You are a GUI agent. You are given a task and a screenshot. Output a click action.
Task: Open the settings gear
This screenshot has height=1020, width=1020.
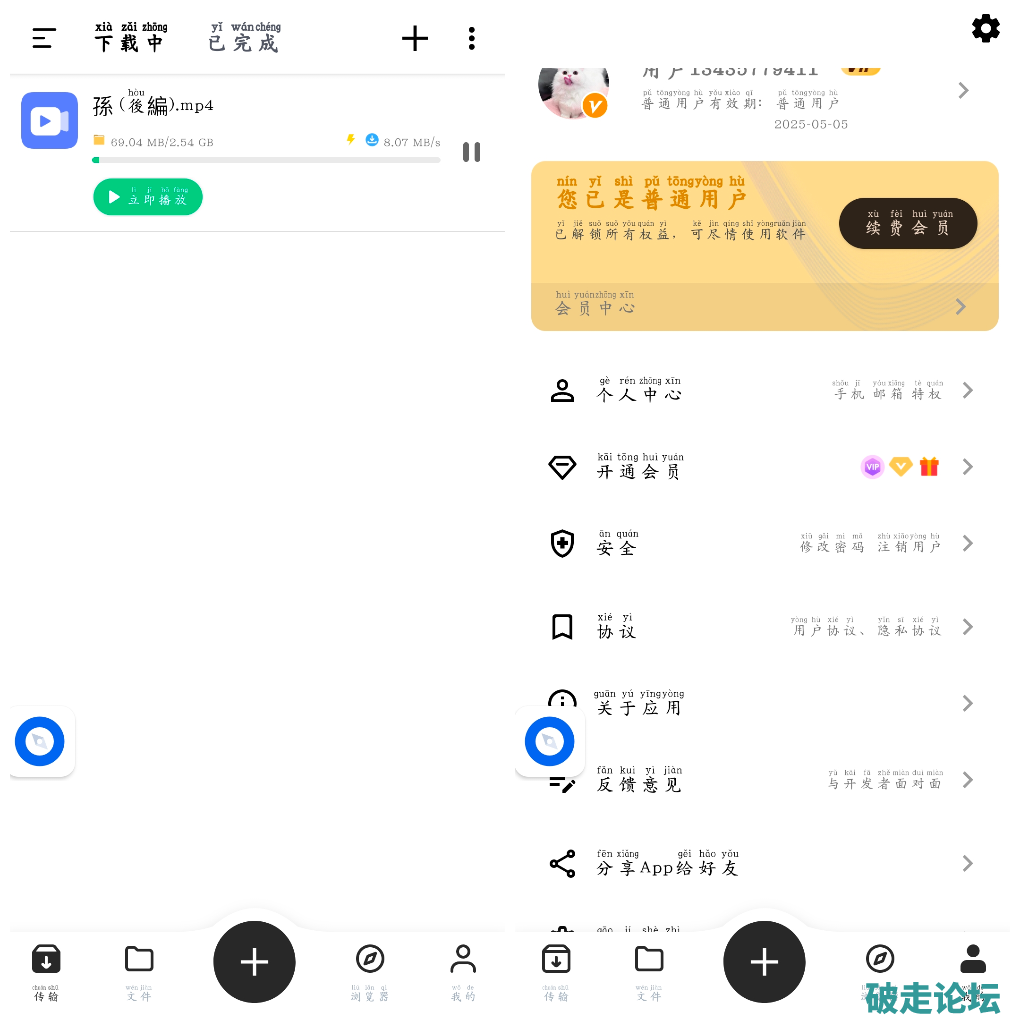pos(985,28)
